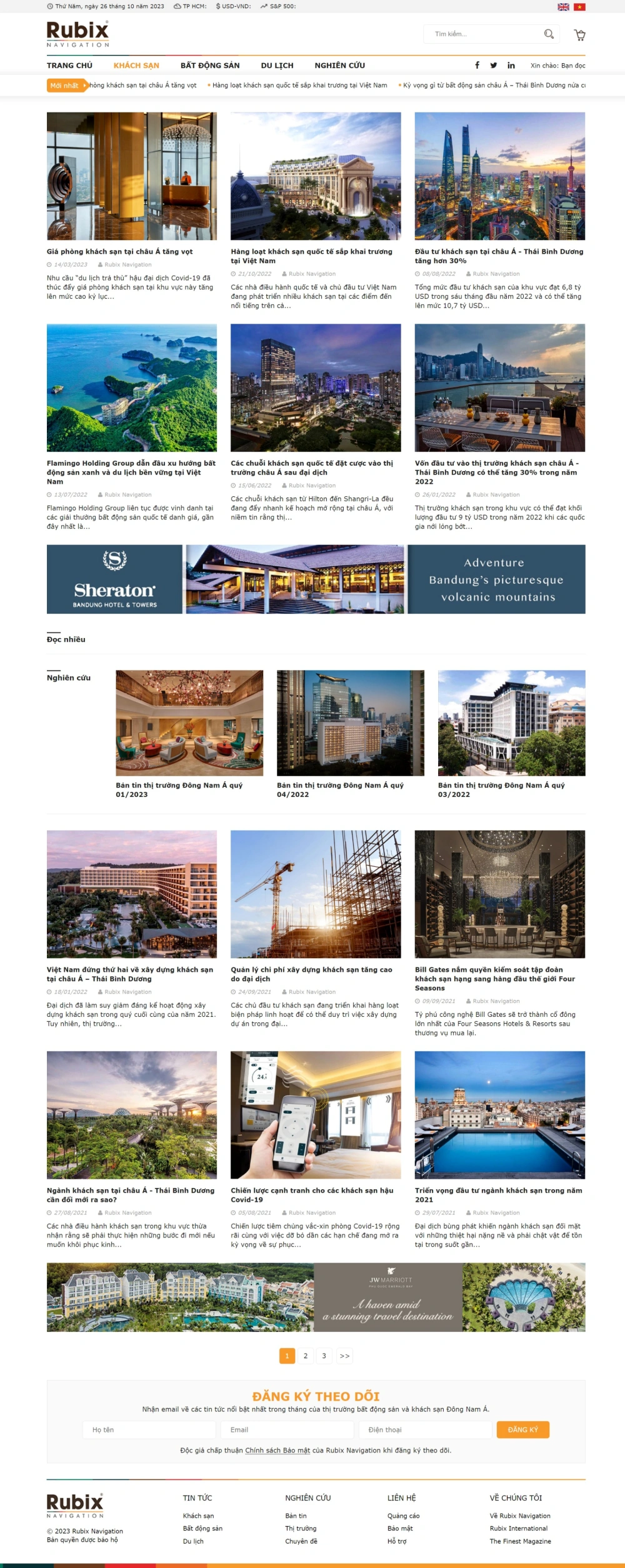Open Nghiên cứu navigation item
Screen dimensions: 625x1568
tap(339, 66)
